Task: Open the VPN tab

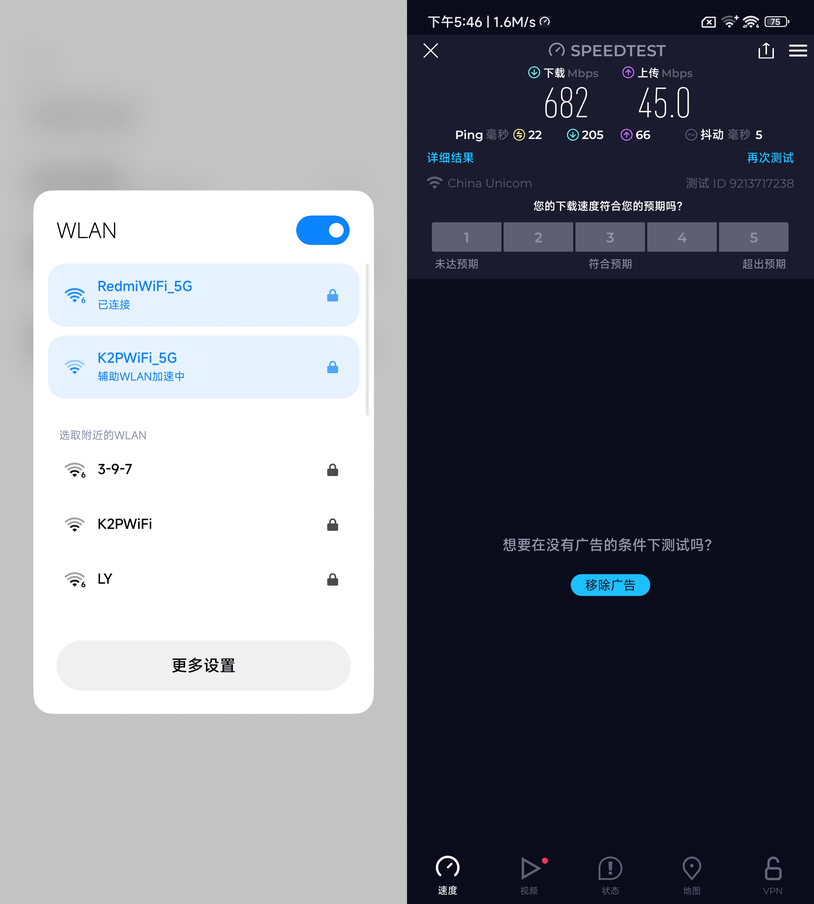Action: (772, 875)
